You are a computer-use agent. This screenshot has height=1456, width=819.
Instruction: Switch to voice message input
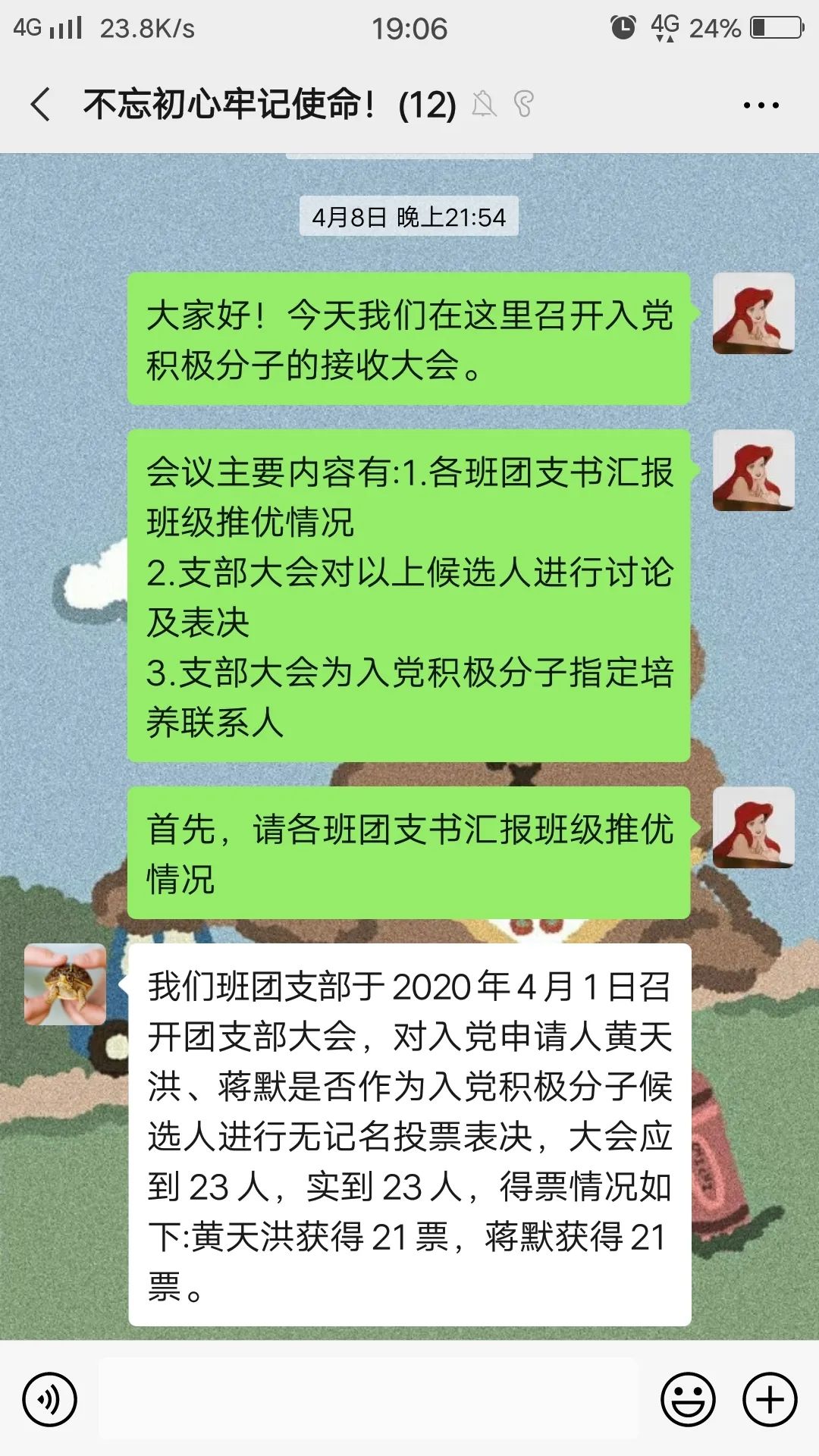pyautogui.click(x=49, y=1399)
